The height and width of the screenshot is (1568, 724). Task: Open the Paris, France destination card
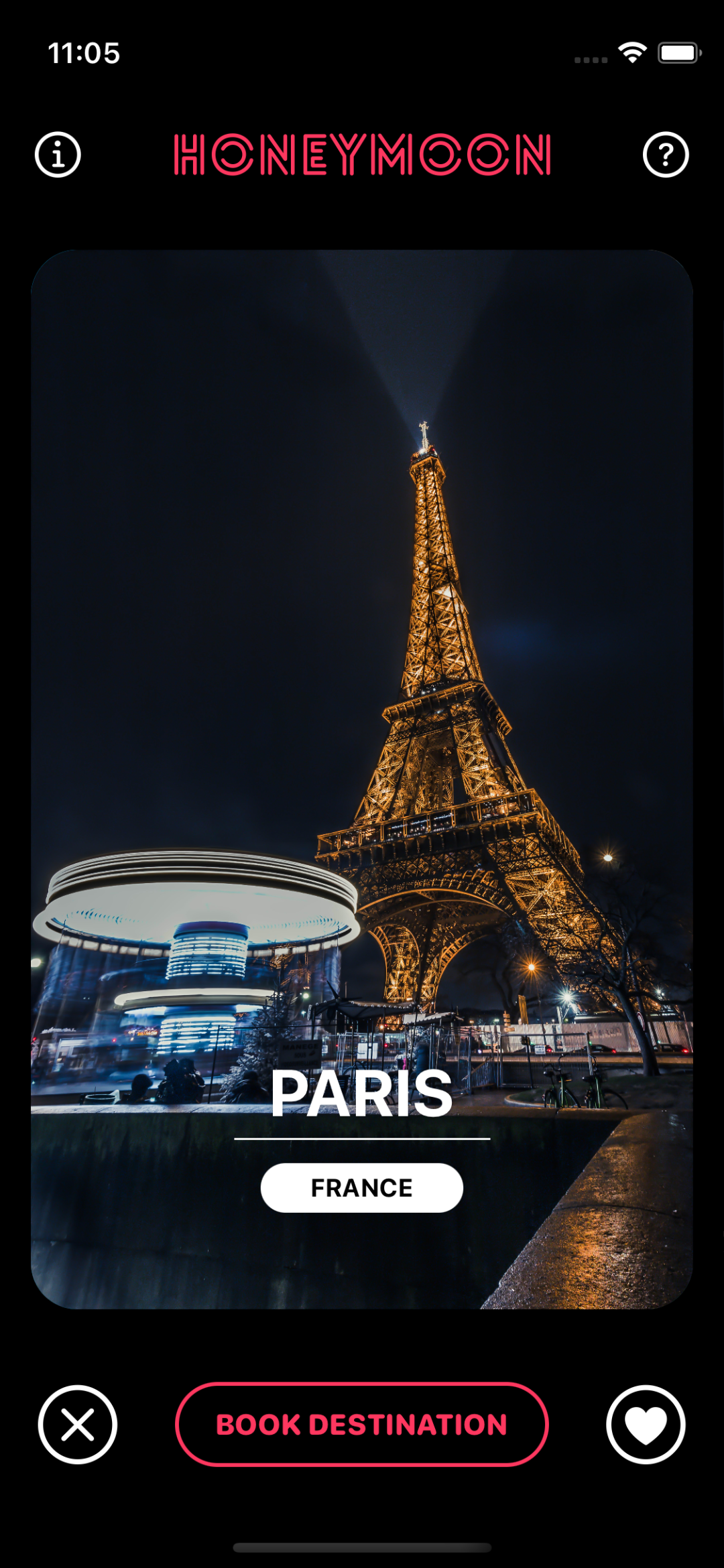[362, 777]
